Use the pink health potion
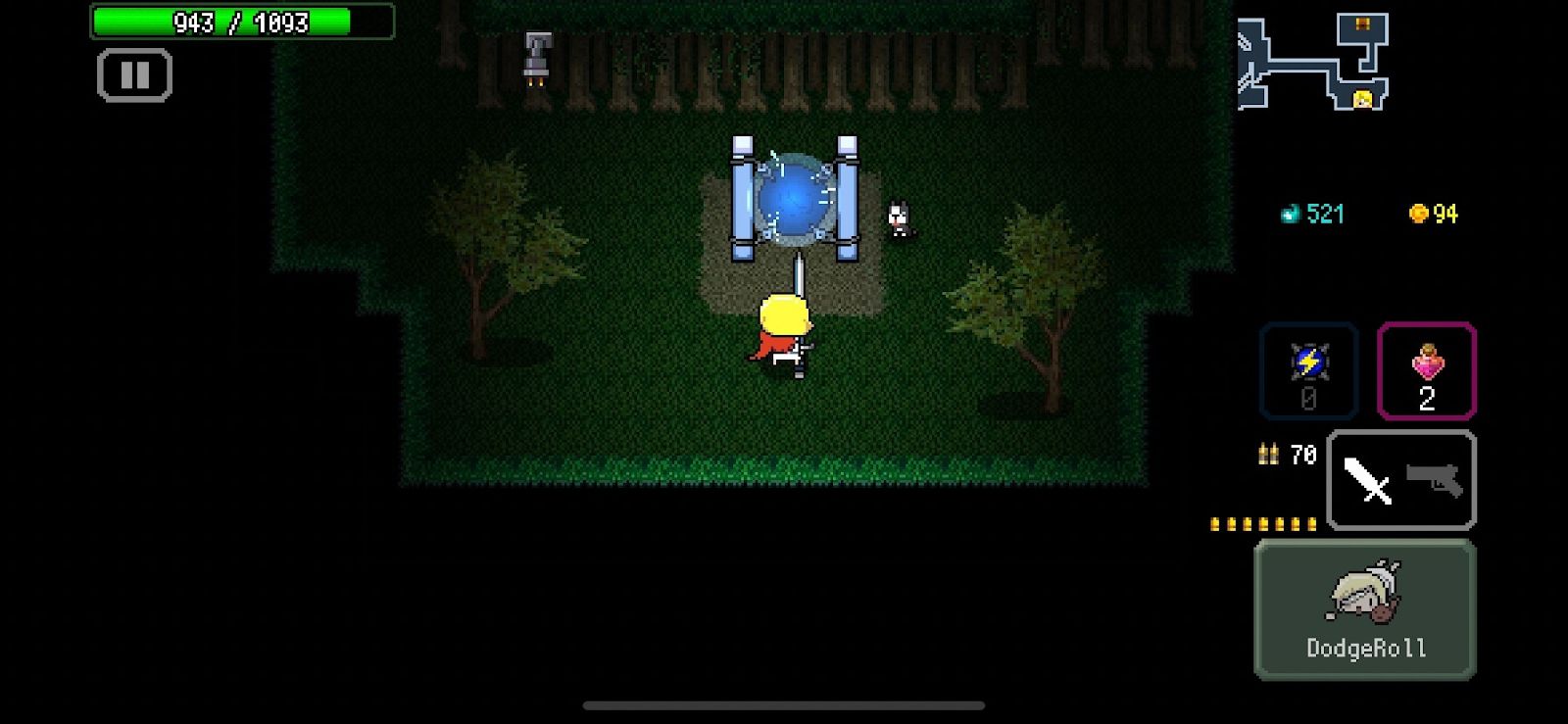Viewport: 1568px width, 724px height. (1426, 371)
